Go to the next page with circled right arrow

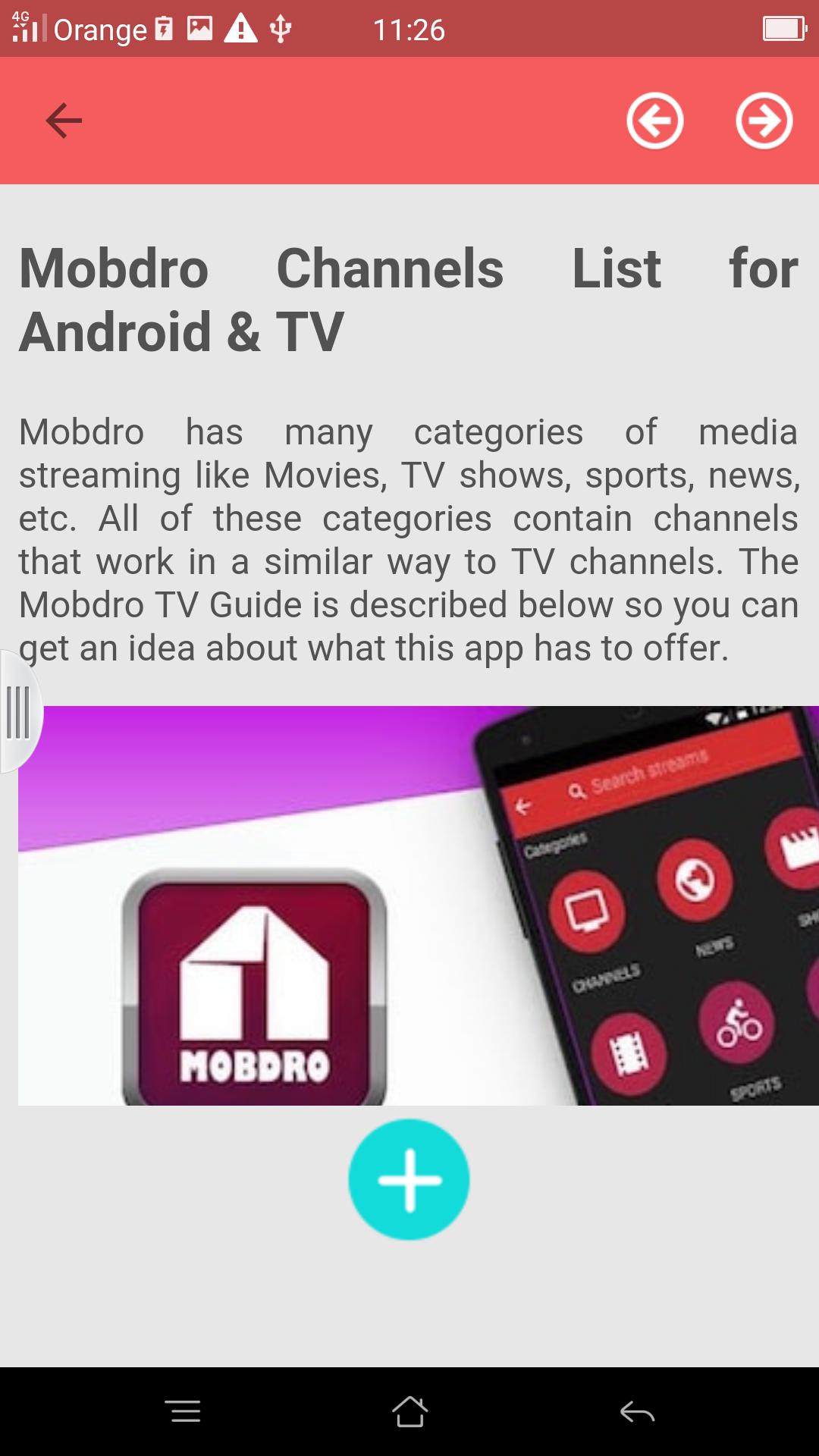[x=764, y=121]
